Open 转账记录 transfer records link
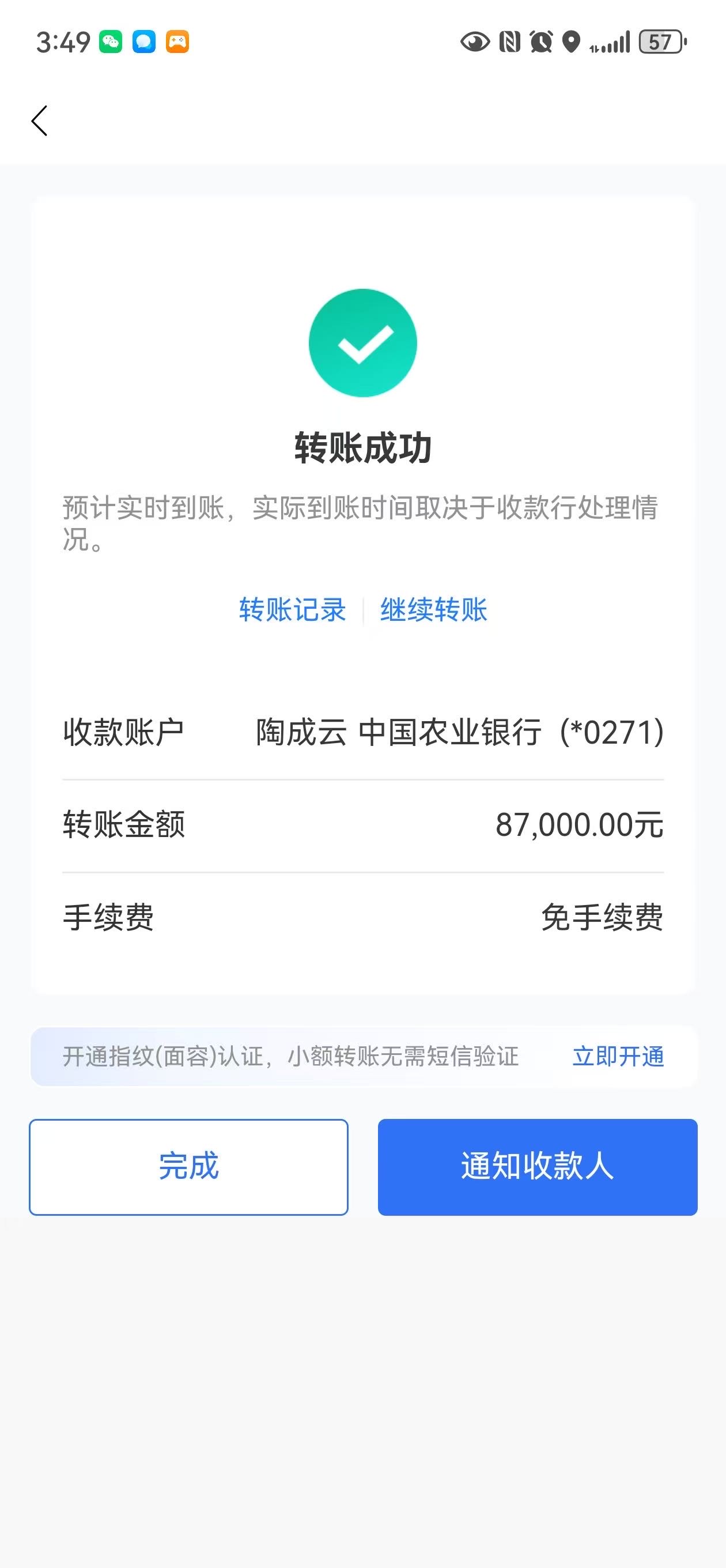 tap(292, 610)
